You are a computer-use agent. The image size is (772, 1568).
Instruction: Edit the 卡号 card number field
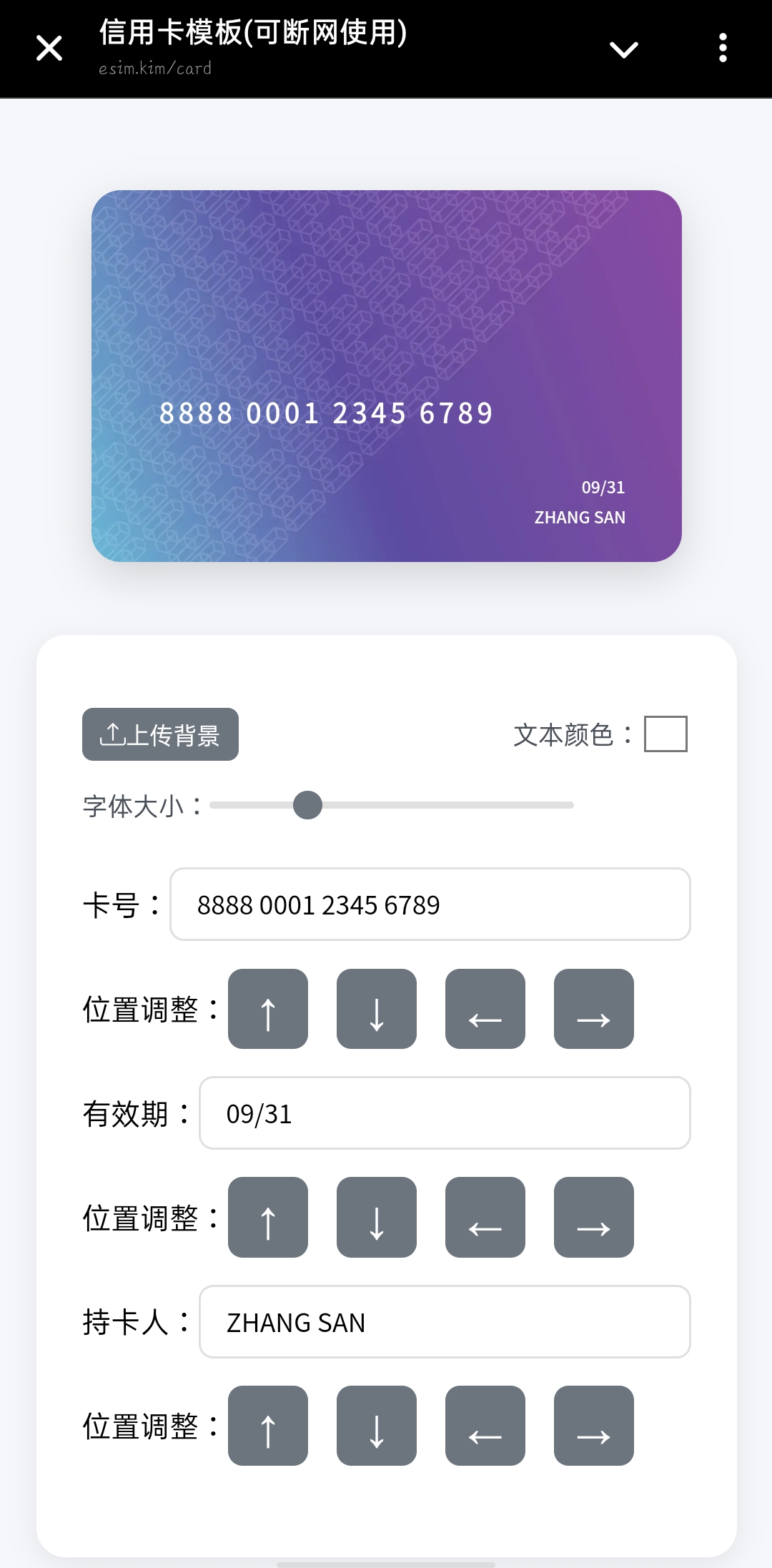click(x=430, y=904)
